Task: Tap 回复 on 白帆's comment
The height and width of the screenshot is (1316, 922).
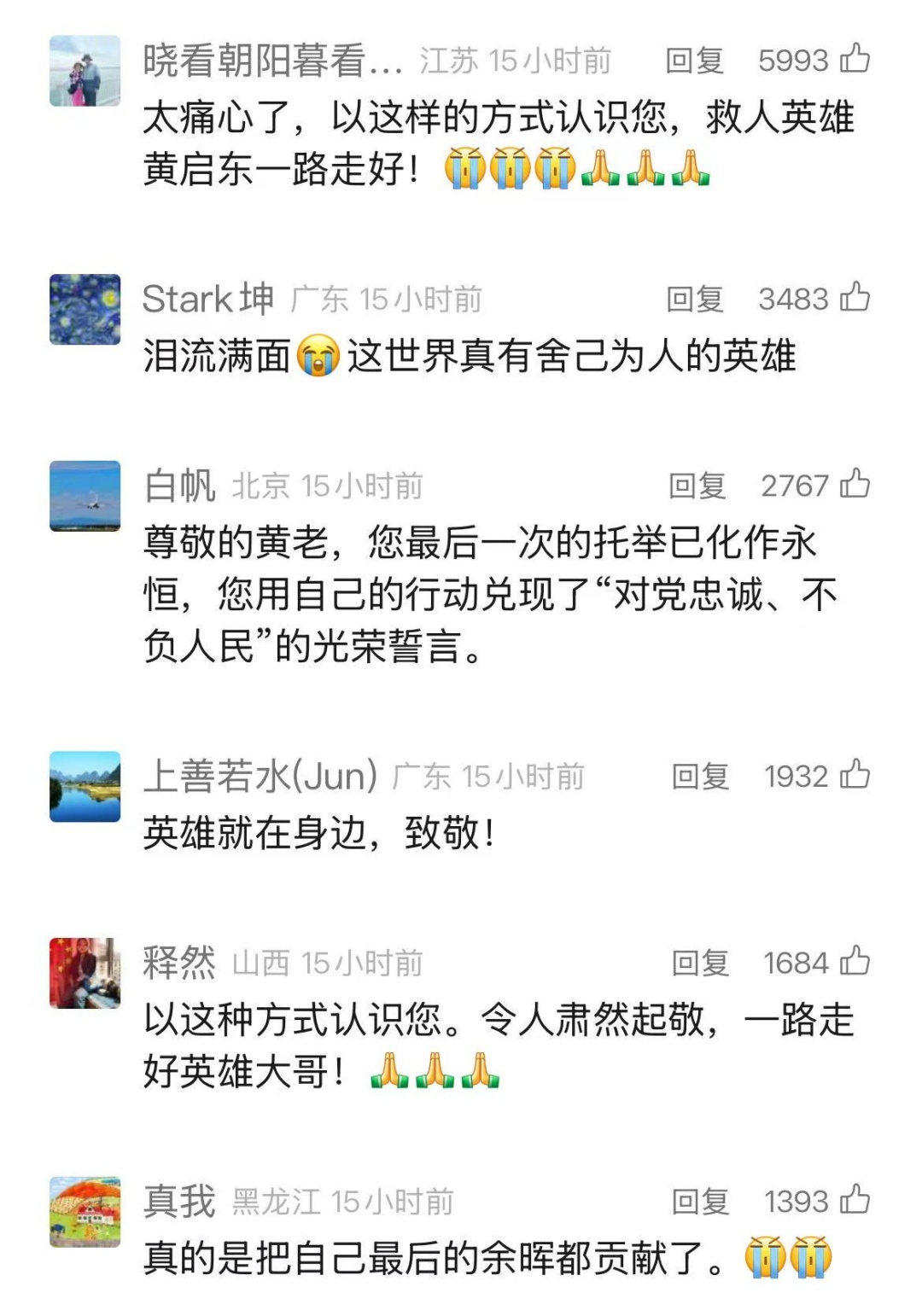Action: pyautogui.click(x=697, y=486)
